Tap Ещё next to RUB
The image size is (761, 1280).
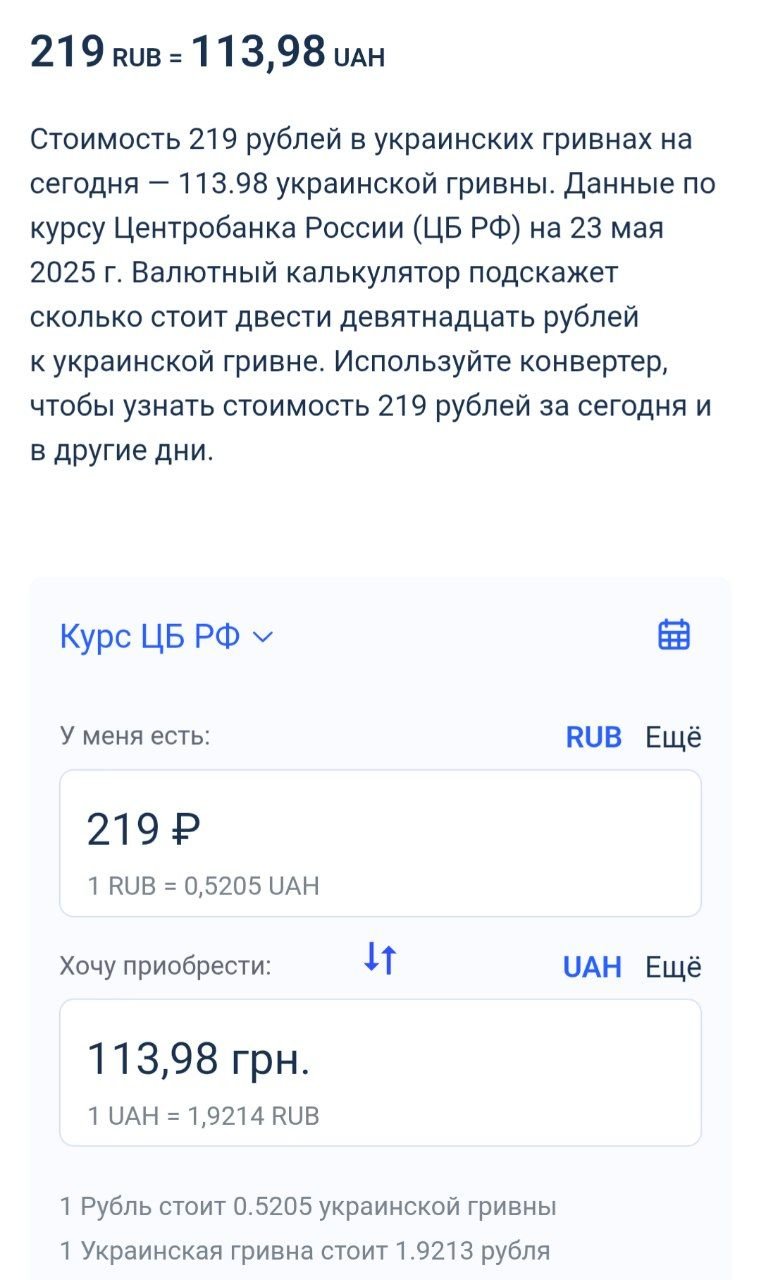pyautogui.click(x=673, y=738)
